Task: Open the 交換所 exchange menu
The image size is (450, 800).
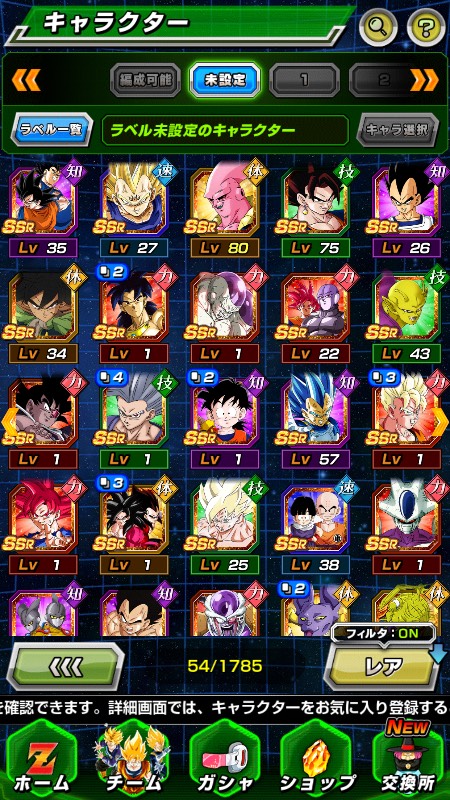Action: coord(408,760)
